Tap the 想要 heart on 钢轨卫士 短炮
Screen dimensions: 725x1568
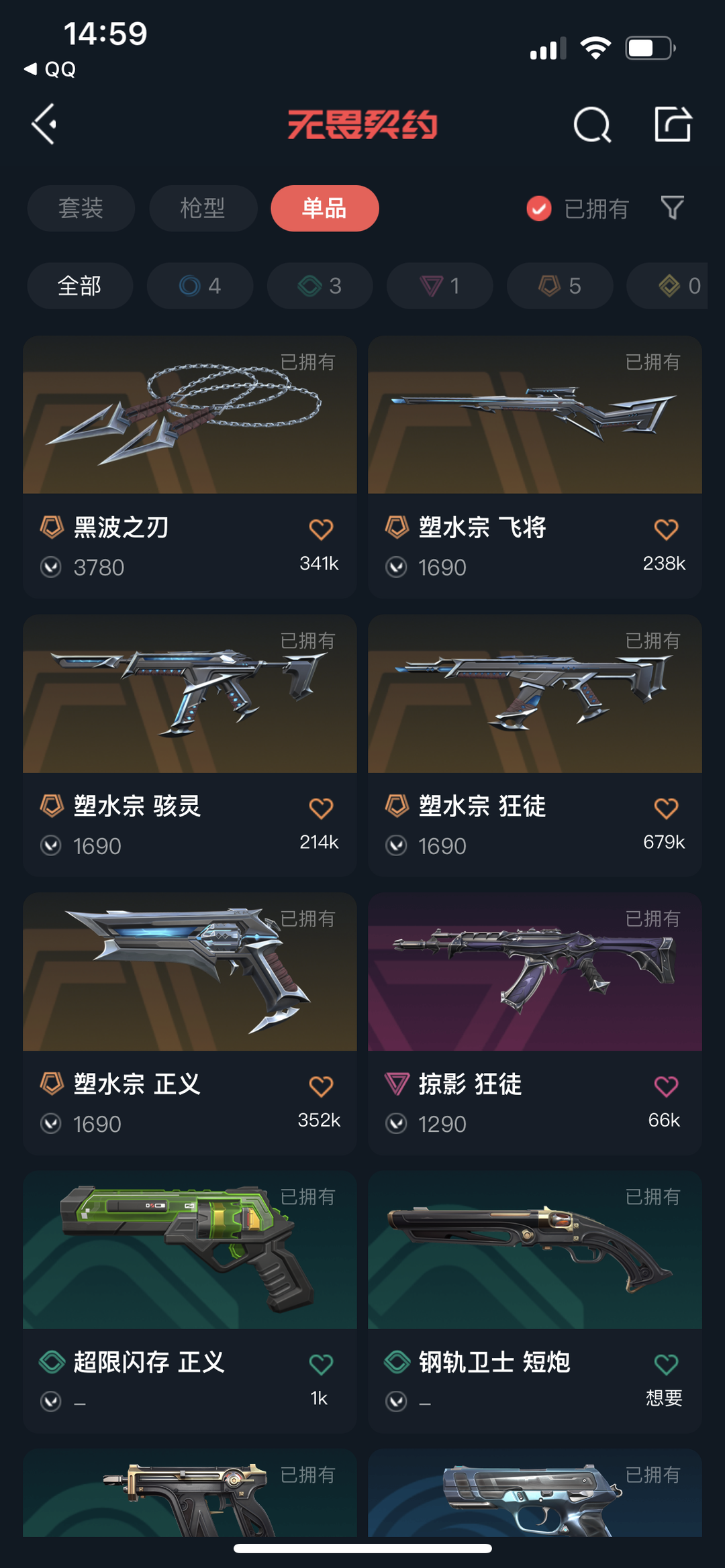point(666,1364)
